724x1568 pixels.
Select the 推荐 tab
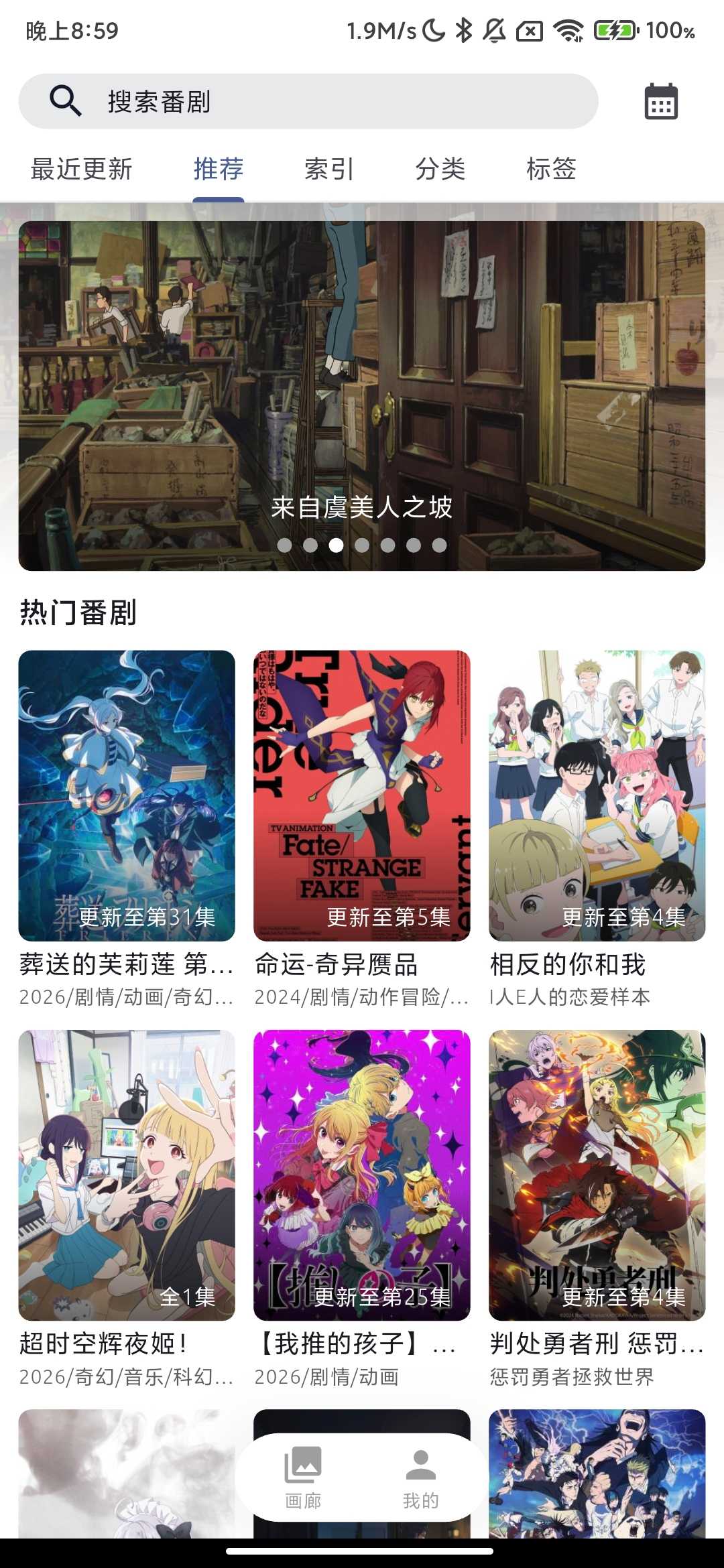[x=218, y=170]
